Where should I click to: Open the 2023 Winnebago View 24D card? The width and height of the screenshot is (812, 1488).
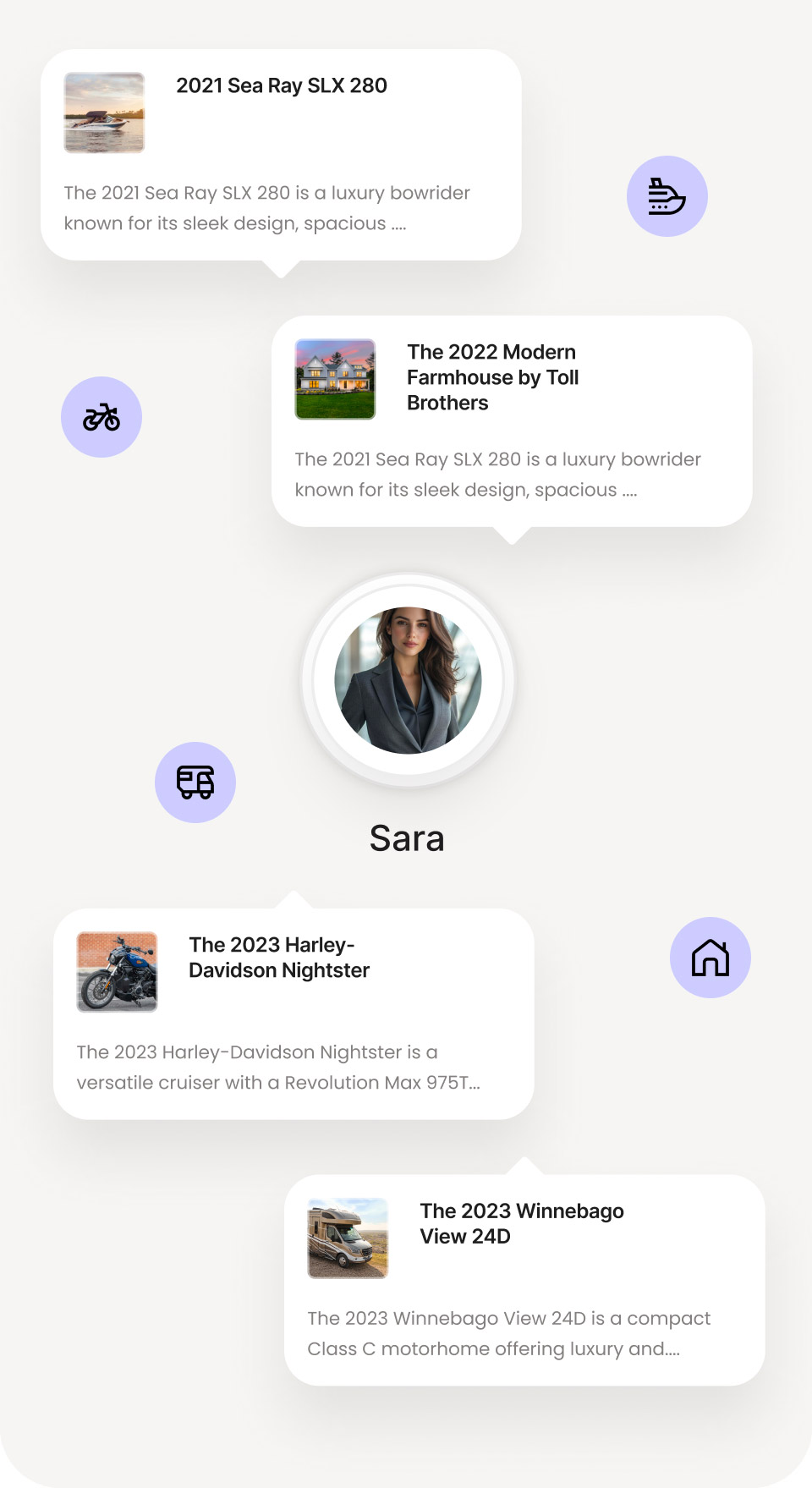[x=524, y=1280]
